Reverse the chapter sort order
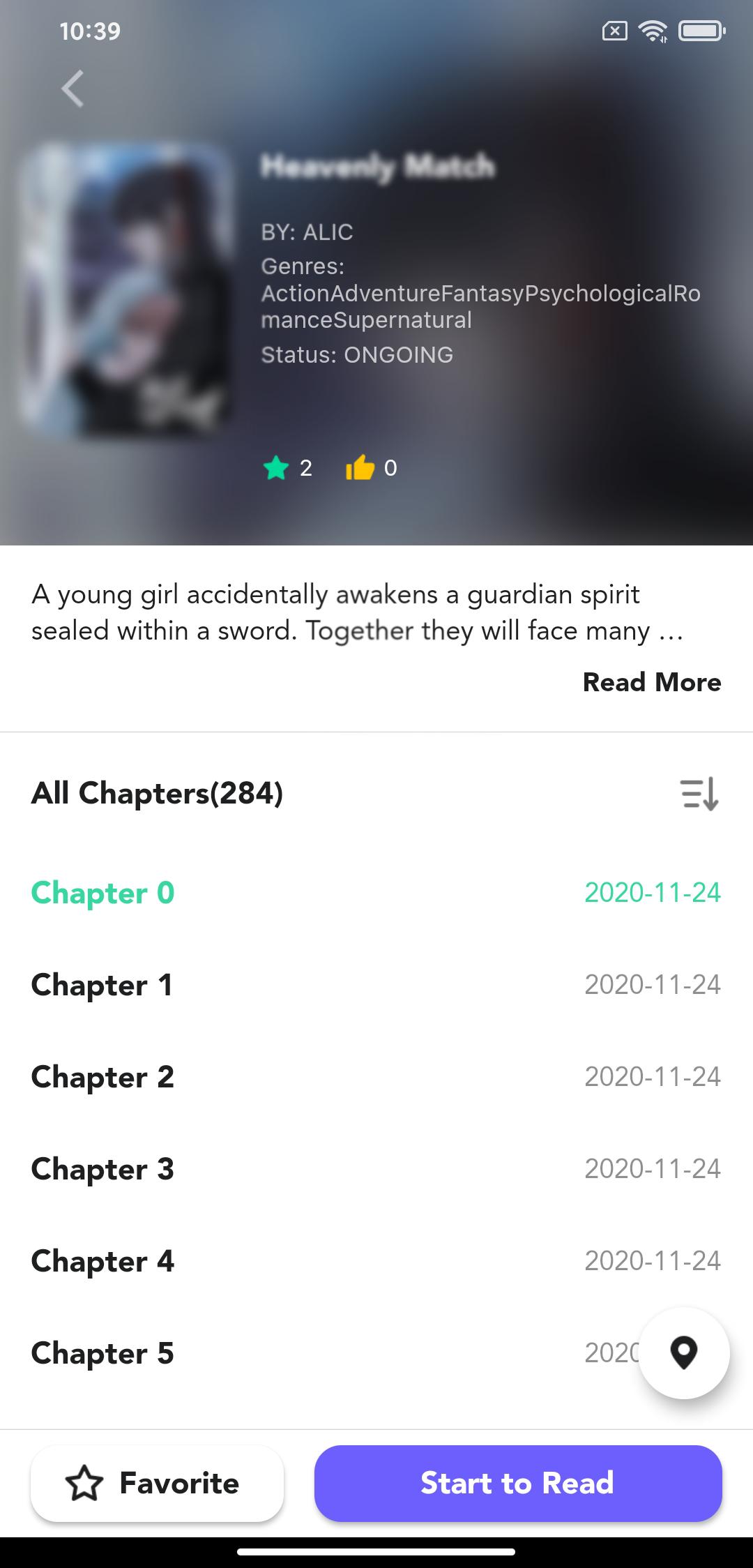Image resolution: width=753 pixels, height=1568 pixels. [x=699, y=794]
